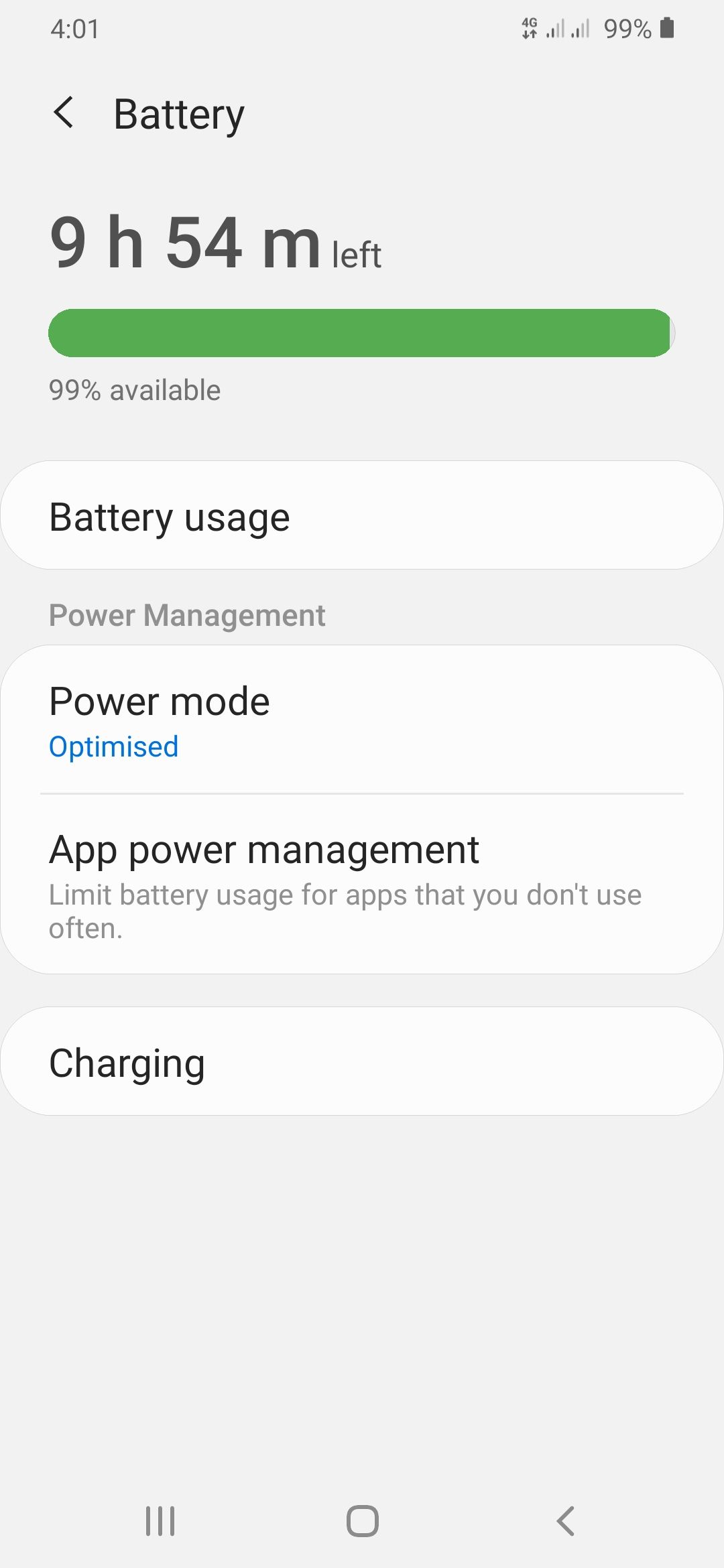Image resolution: width=724 pixels, height=1568 pixels.
Task: Open Battery usage details
Action: 362,515
